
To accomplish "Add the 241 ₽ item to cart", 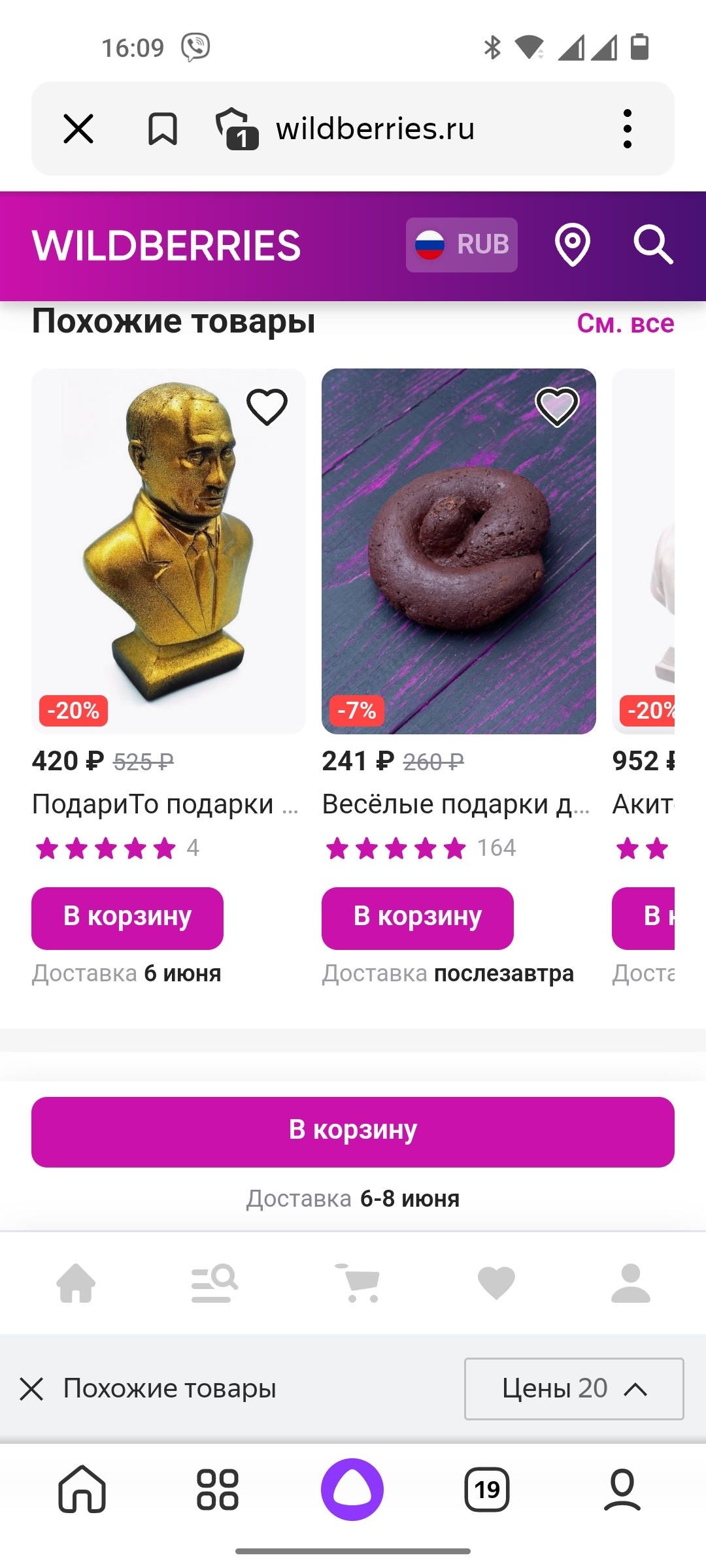I will coord(418,918).
